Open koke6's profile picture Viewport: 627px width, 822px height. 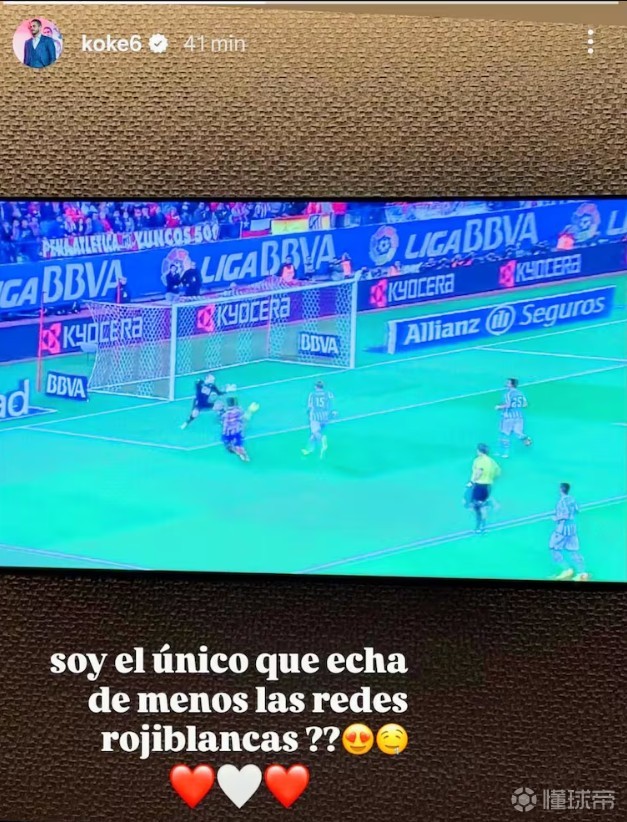37,43
